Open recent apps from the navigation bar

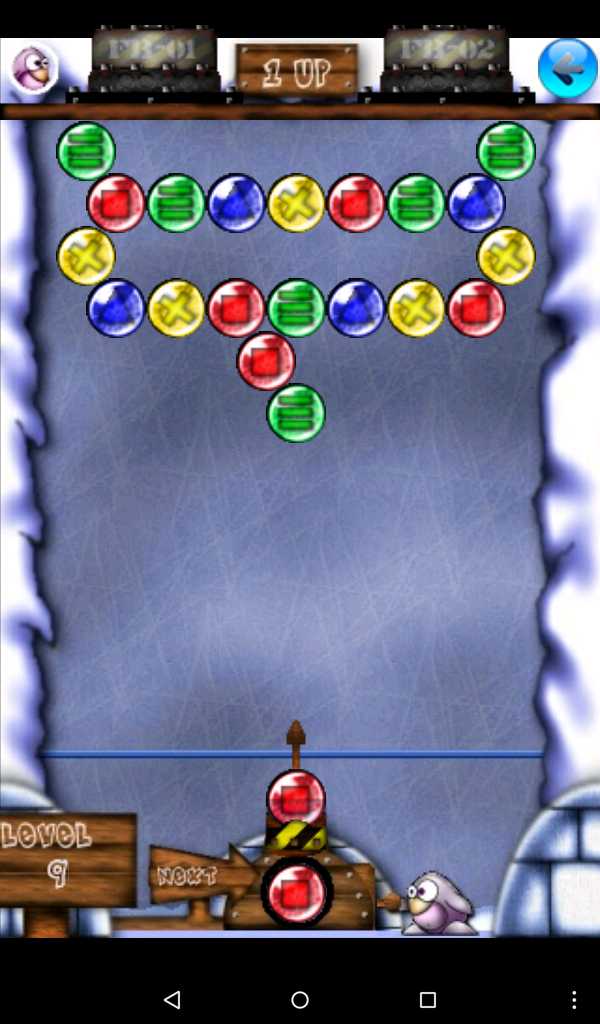pos(428,999)
